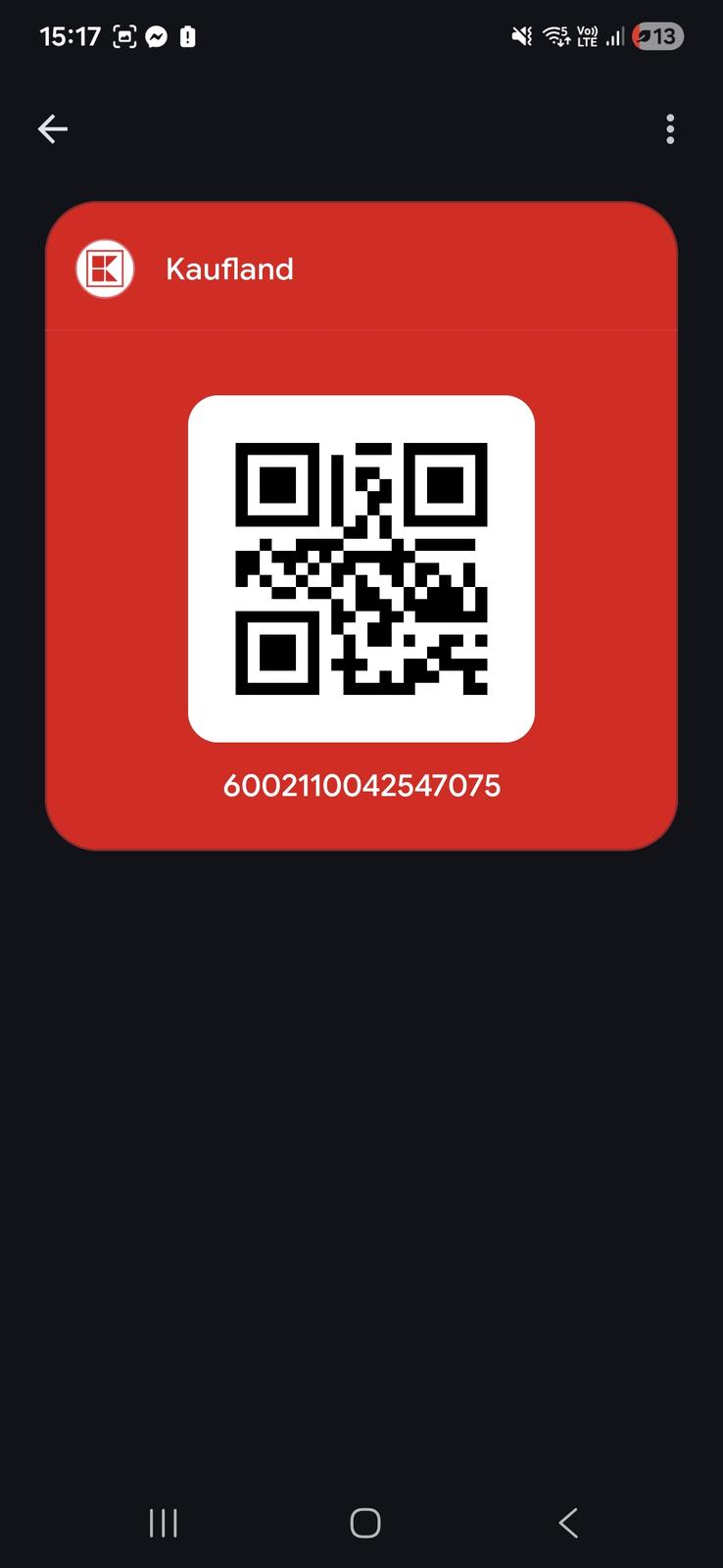Open the three-dot overflow menu

pyautogui.click(x=670, y=129)
